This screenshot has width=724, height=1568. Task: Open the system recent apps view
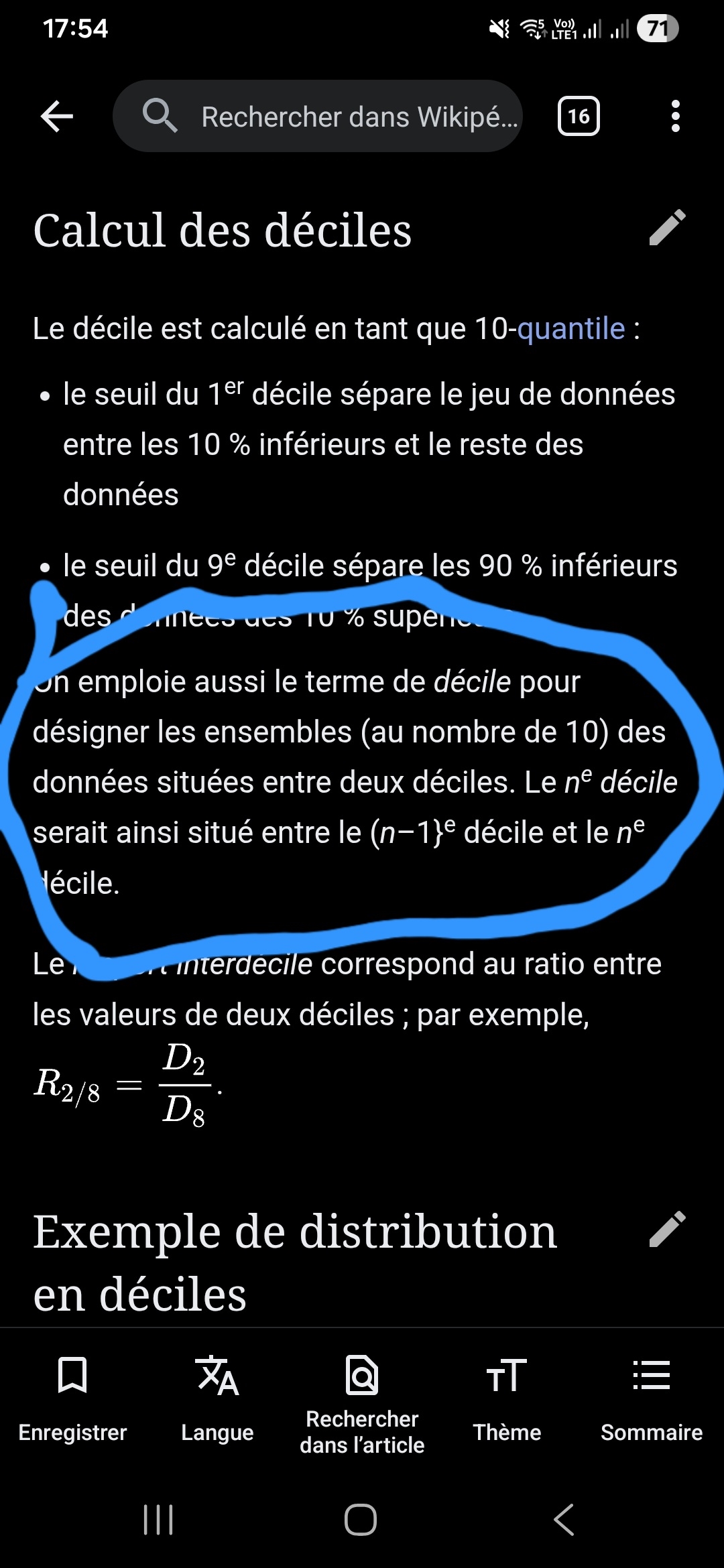click(158, 1520)
